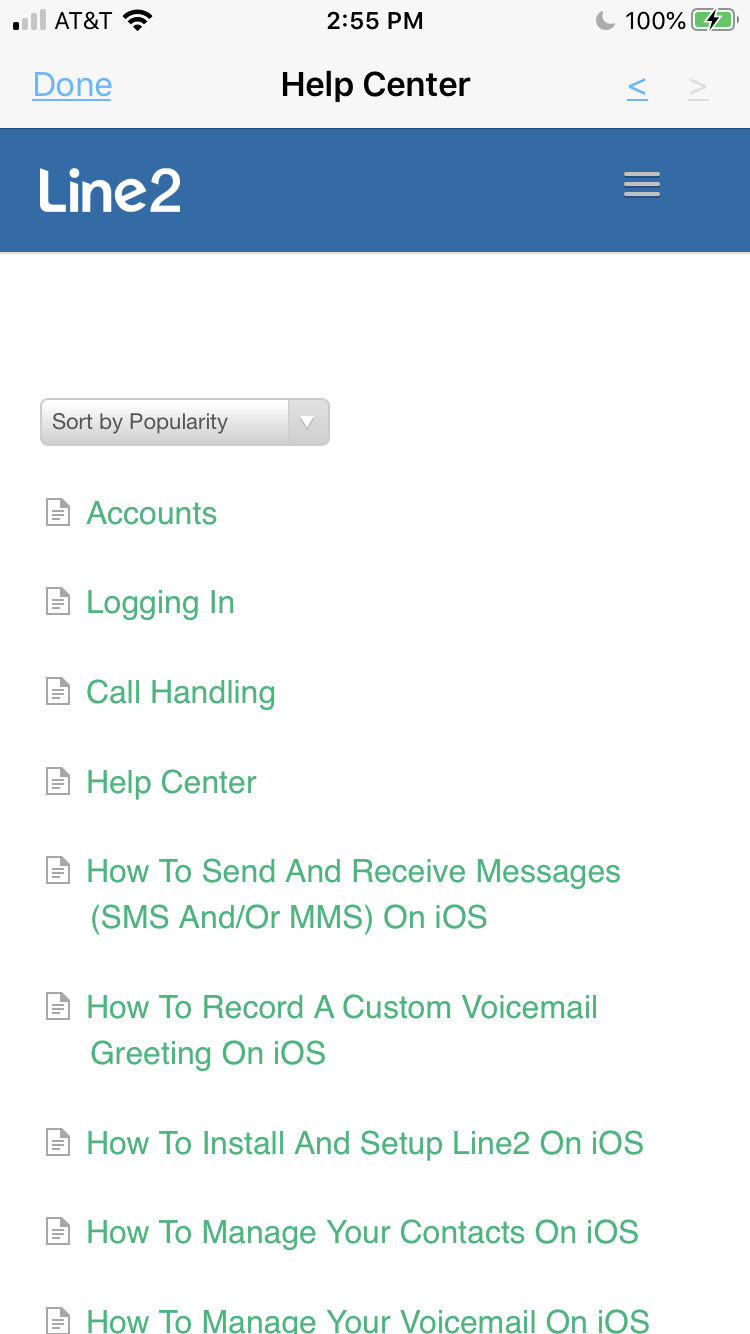The width and height of the screenshot is (750, 1334).
Task: Open the hamburger menu
Action: point(641,185)
